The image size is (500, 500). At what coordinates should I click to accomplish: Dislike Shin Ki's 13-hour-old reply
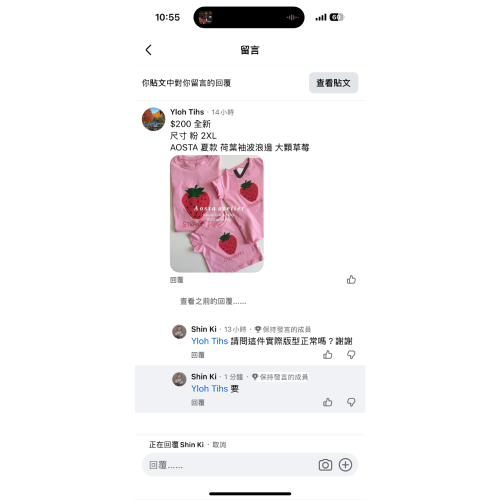coord(351,355)
